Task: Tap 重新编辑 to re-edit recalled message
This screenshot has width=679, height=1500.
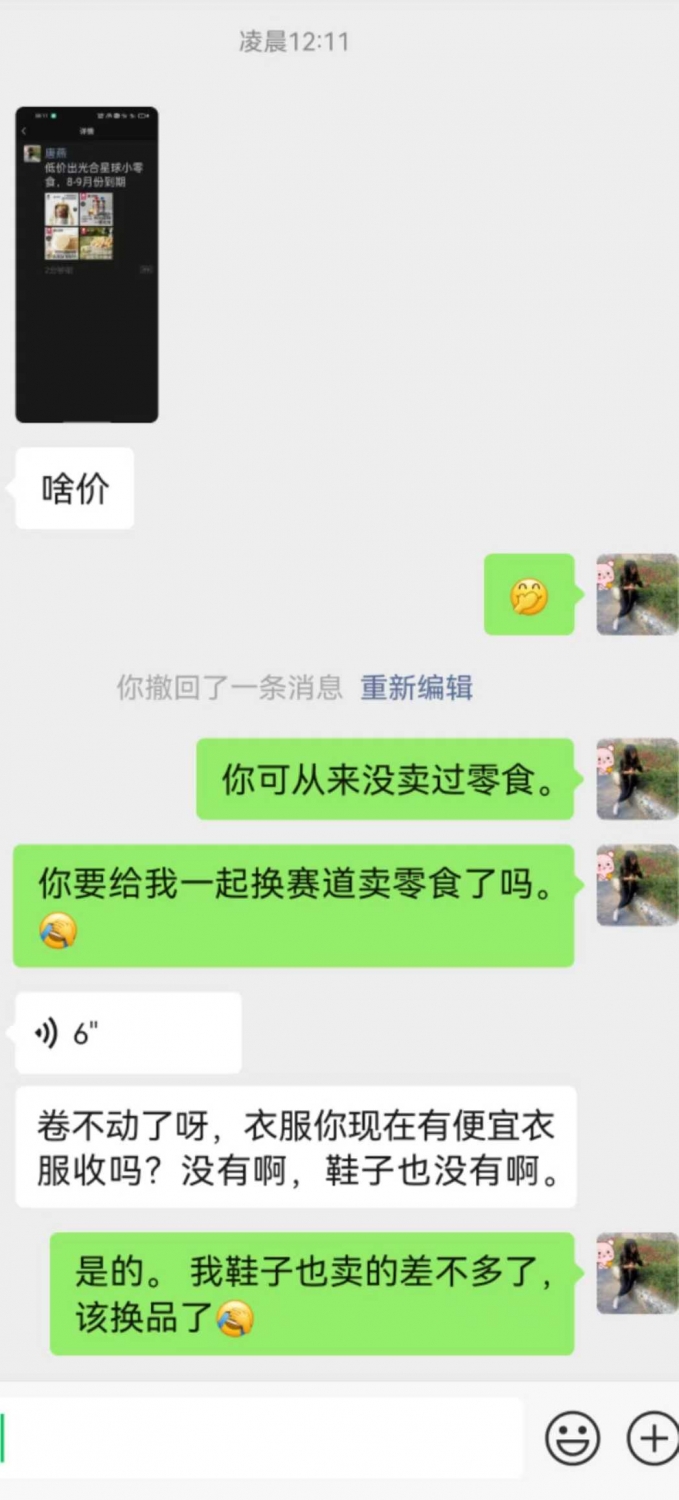Action: click(416, 688)
